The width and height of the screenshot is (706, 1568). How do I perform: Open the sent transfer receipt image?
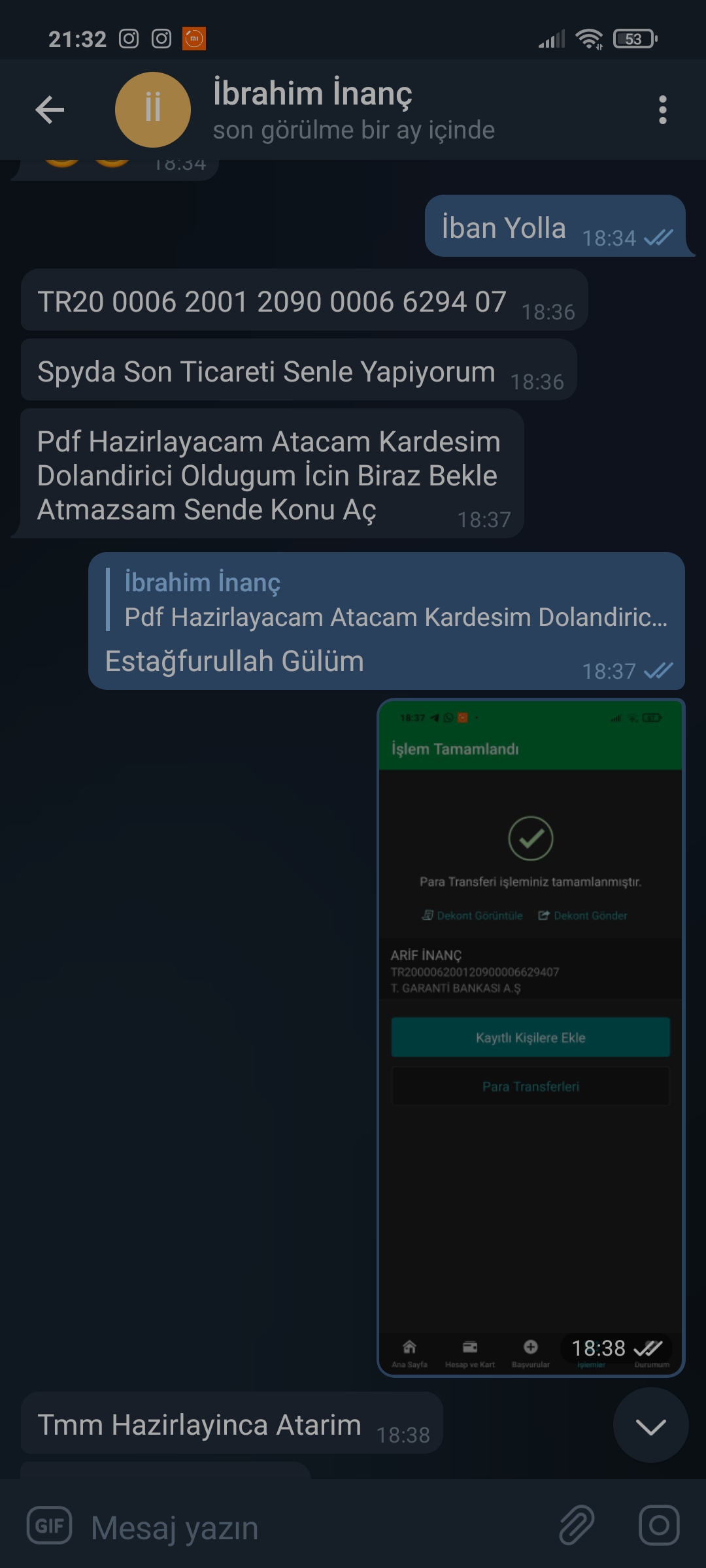pos(530,1037)
